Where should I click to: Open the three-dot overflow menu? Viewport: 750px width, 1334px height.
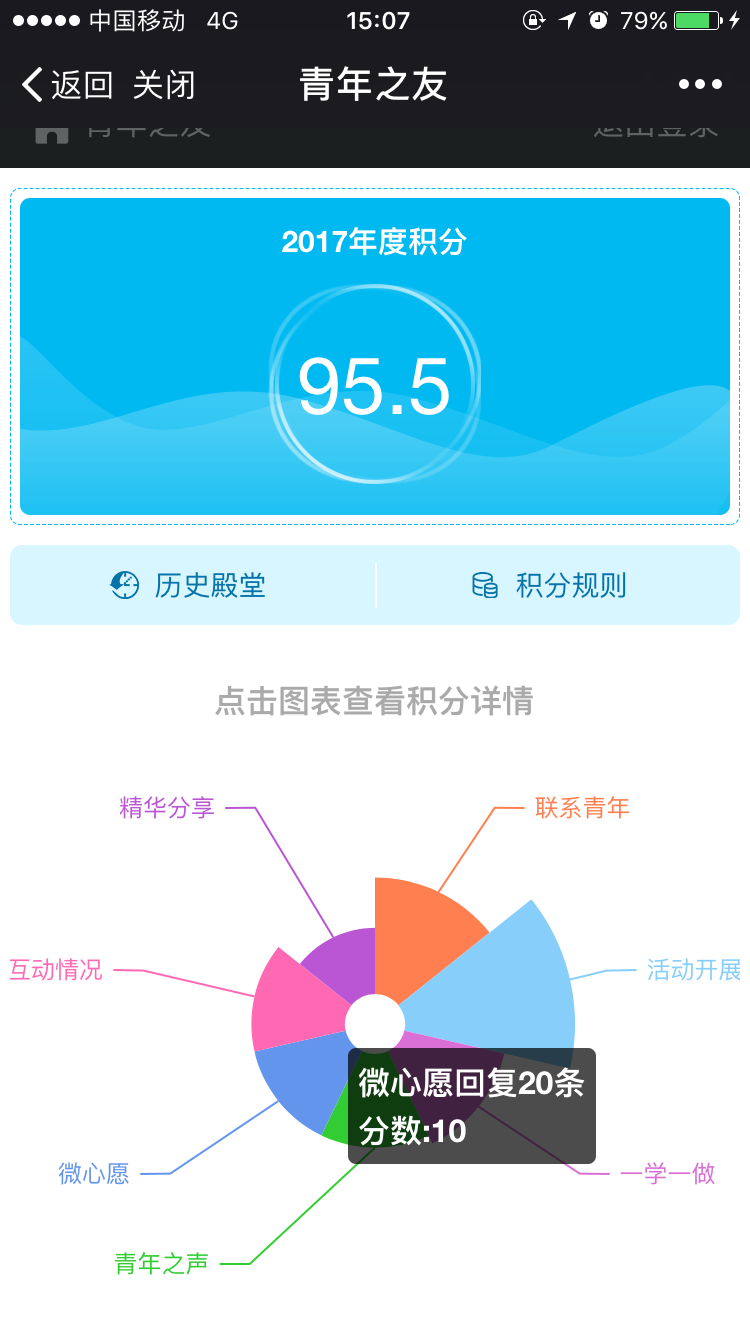pos(700,85)
